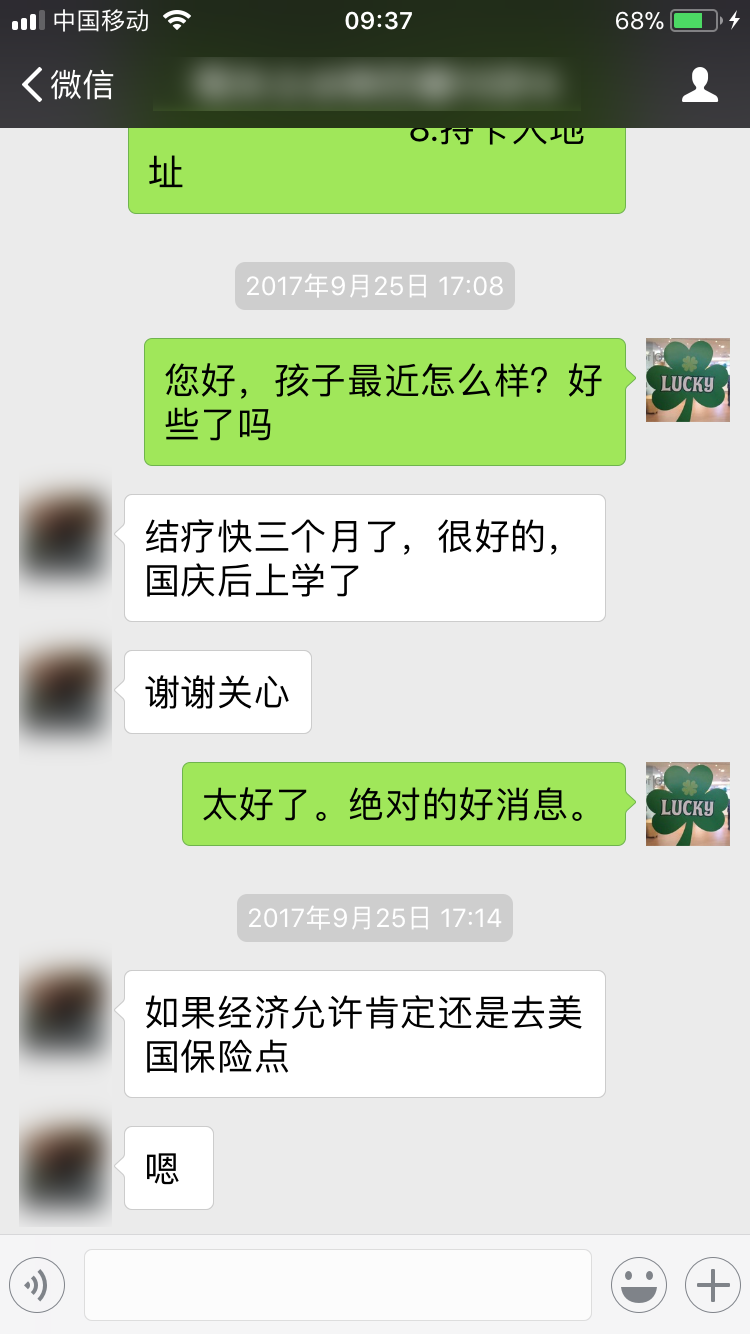Tap the message about going to America for insurance
Screen dimensions: 750x1334
pos(364,1033)
